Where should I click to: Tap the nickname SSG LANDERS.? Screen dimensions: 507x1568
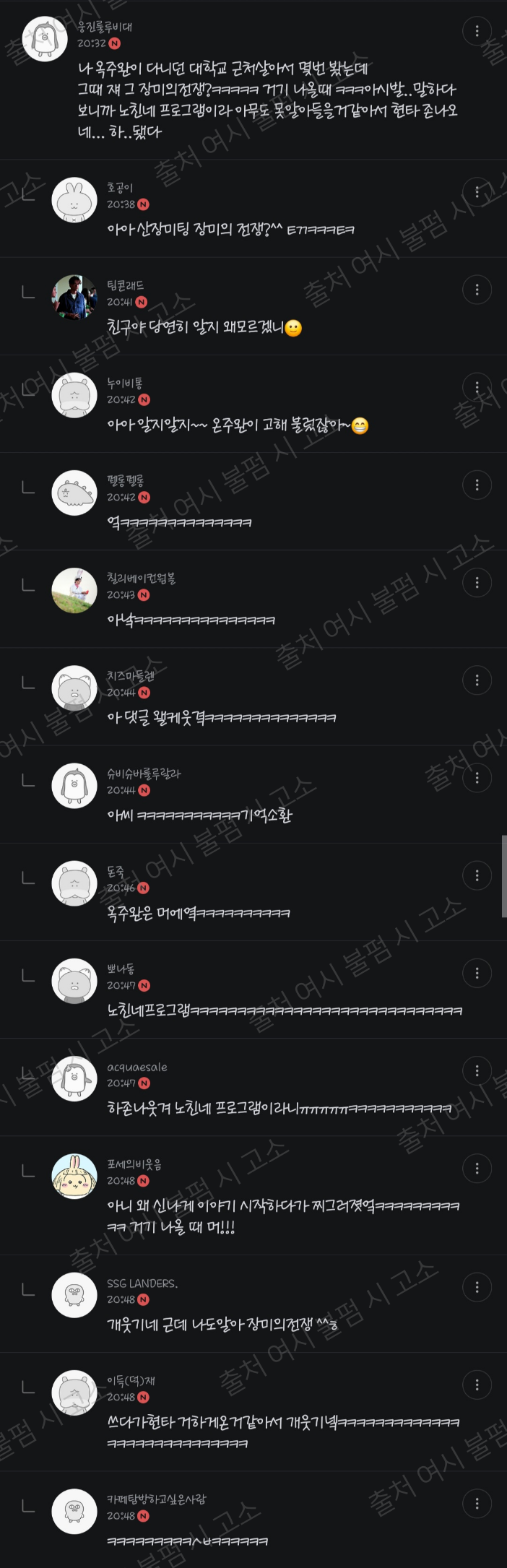pos(142,1283)
